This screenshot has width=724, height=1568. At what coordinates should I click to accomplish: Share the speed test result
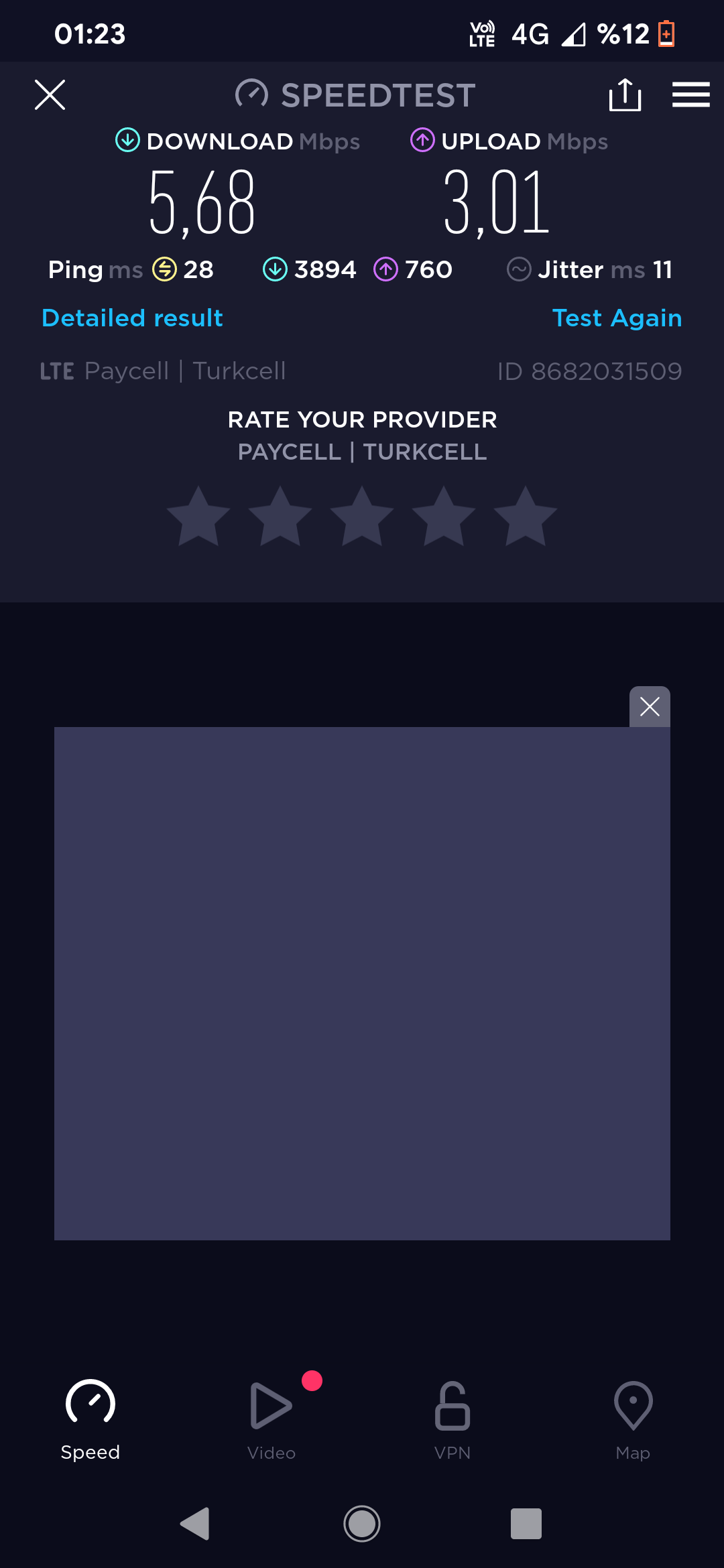point(625,94)
